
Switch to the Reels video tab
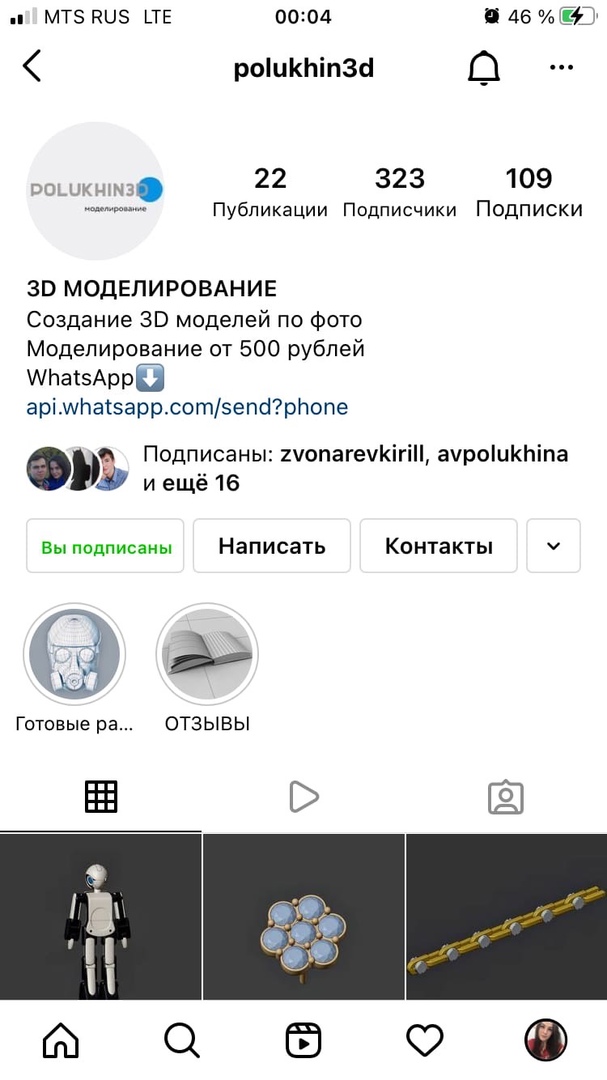[303, 797]
